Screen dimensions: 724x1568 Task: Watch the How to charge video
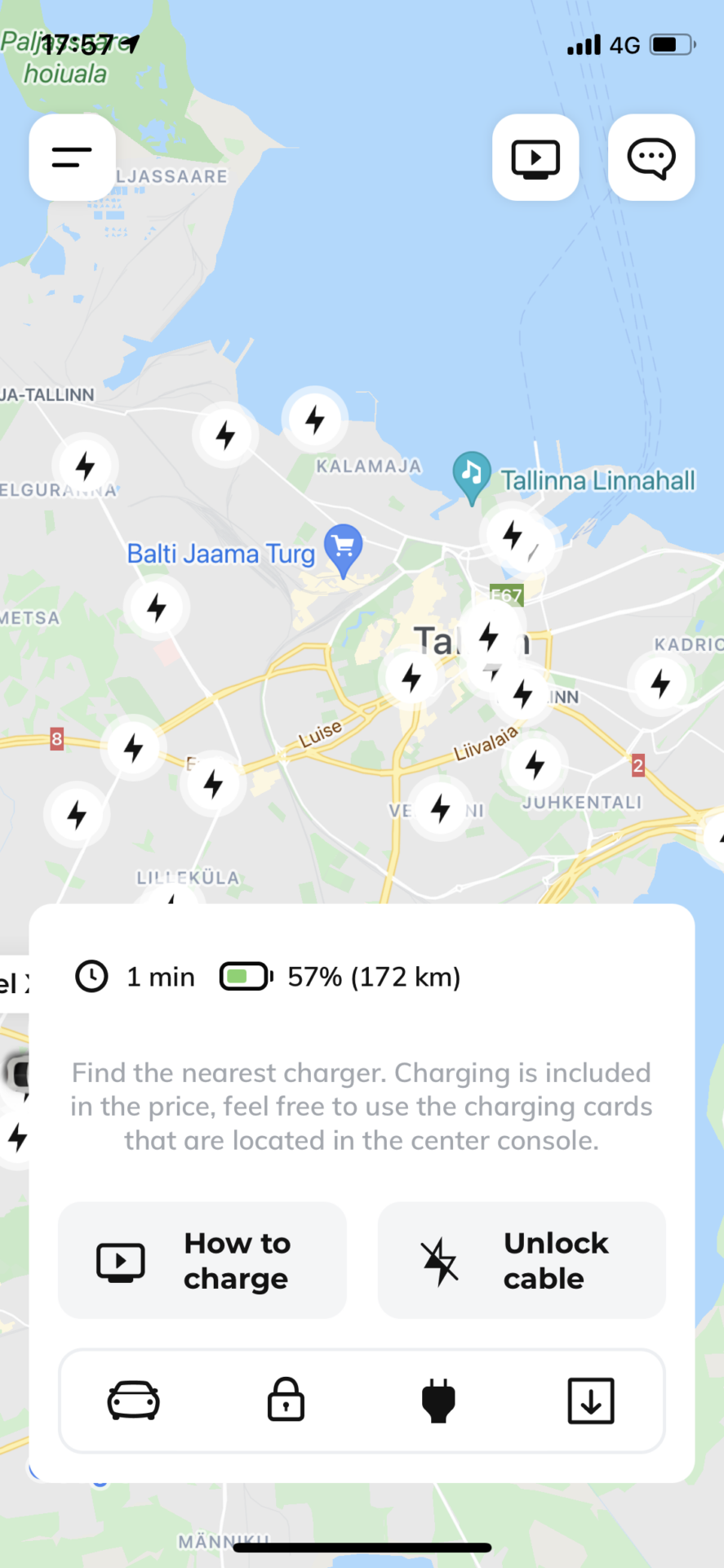[x=202, y=1260]
